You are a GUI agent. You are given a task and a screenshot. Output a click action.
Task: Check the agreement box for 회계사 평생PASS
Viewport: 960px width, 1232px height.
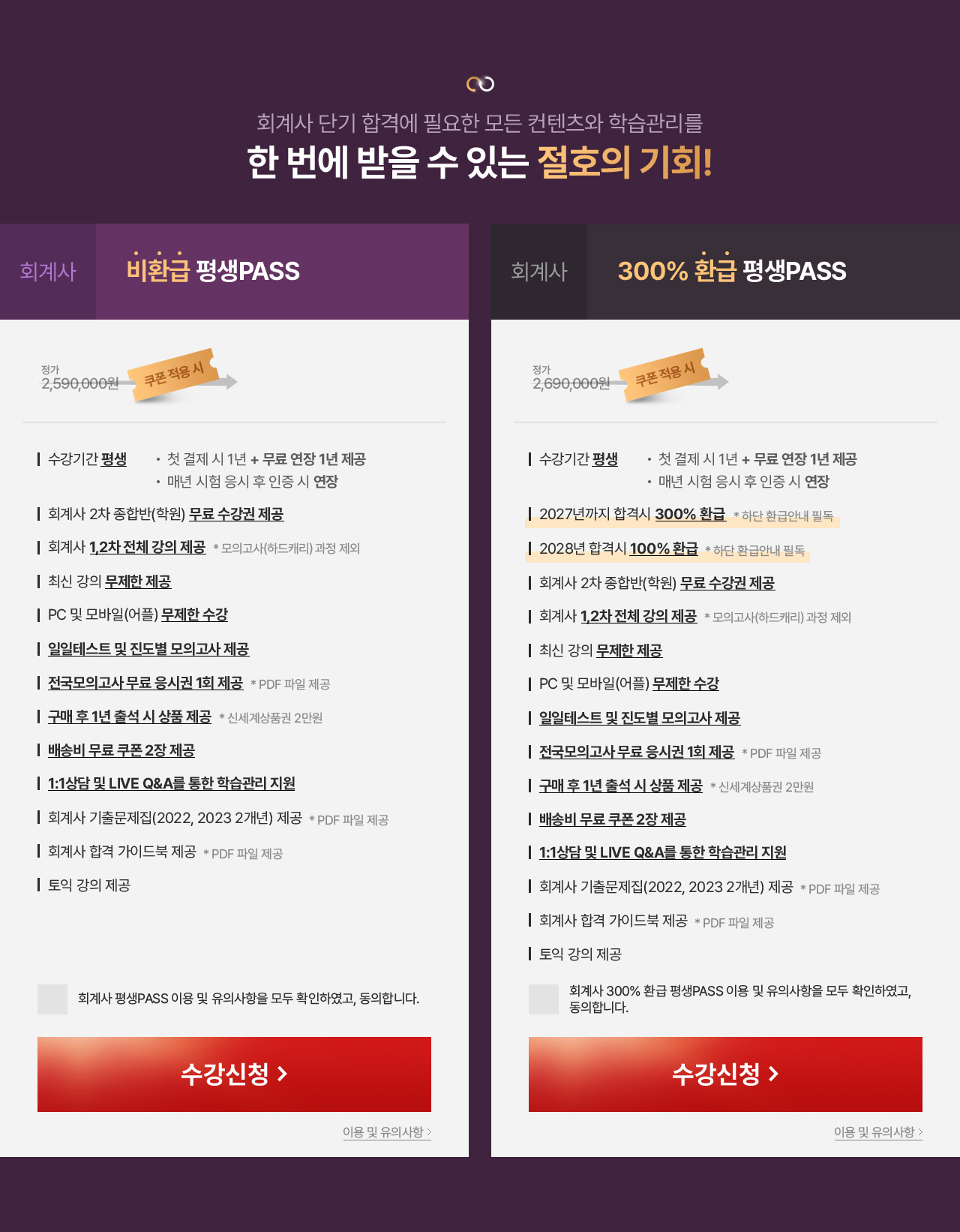point(52,999)
